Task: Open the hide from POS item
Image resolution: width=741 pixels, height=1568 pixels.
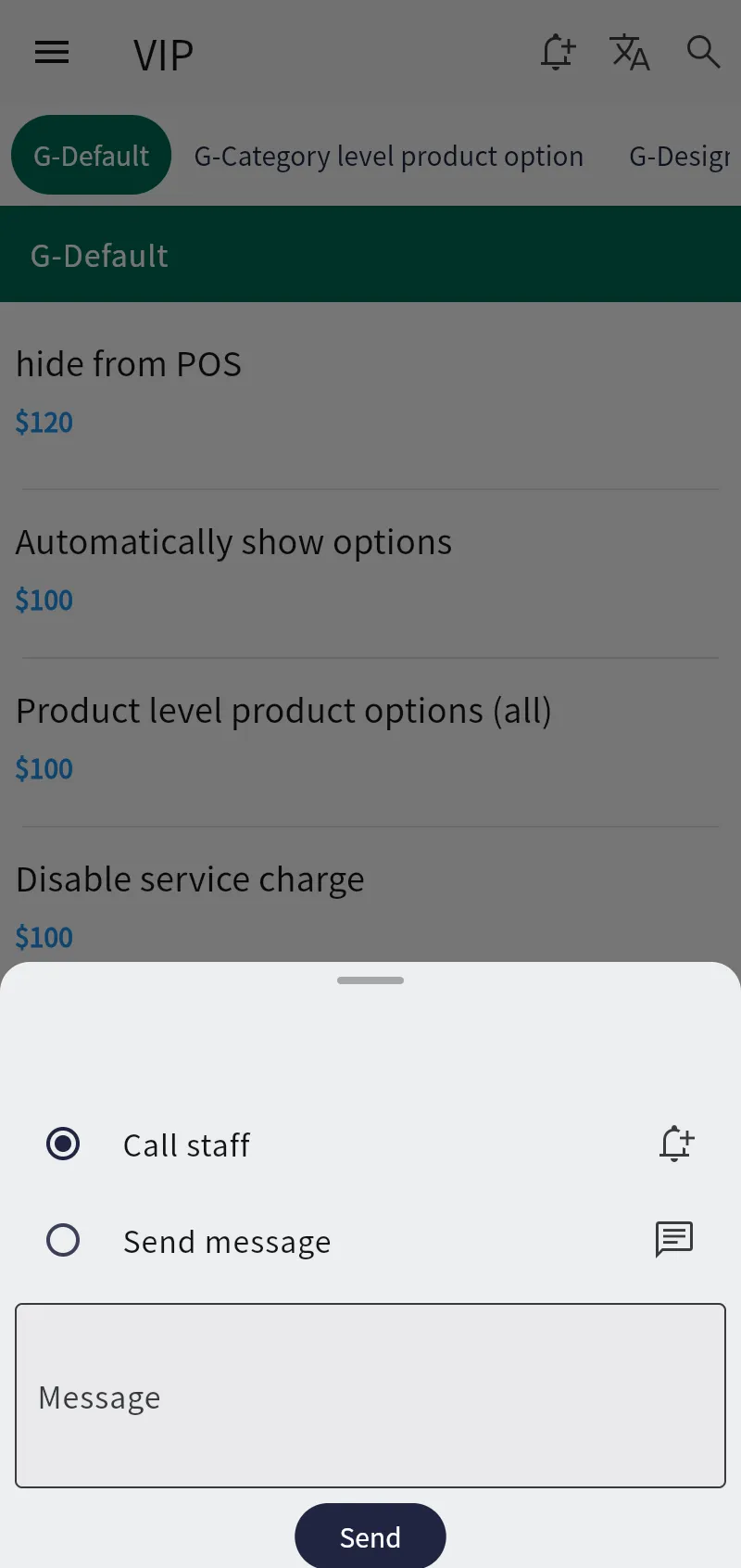Action: click(x=129, y=363)
